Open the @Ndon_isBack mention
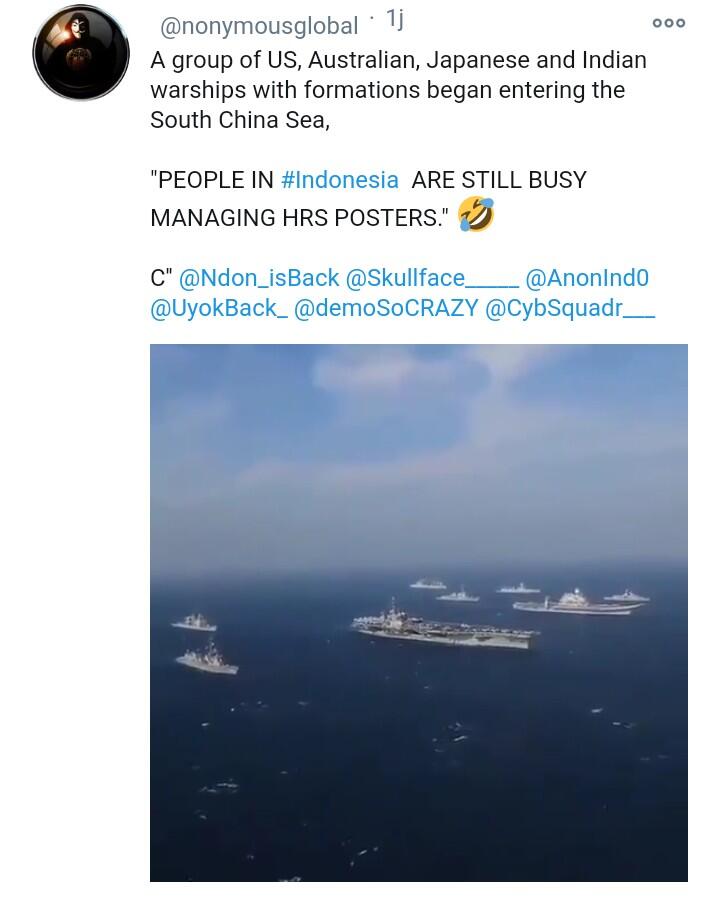720x897 pixels. [259, 278]
